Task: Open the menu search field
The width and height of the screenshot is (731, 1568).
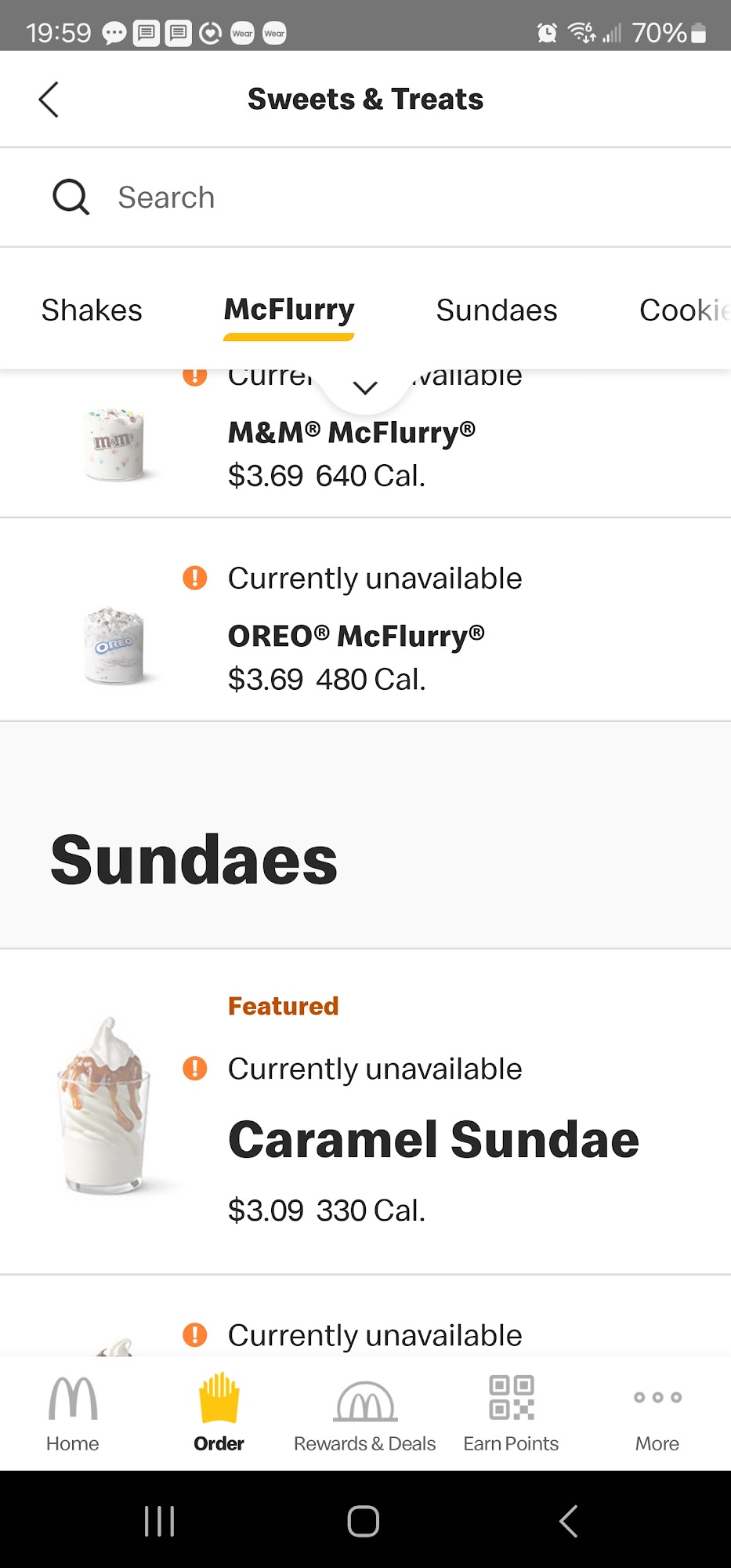Action: pos(365,198)
